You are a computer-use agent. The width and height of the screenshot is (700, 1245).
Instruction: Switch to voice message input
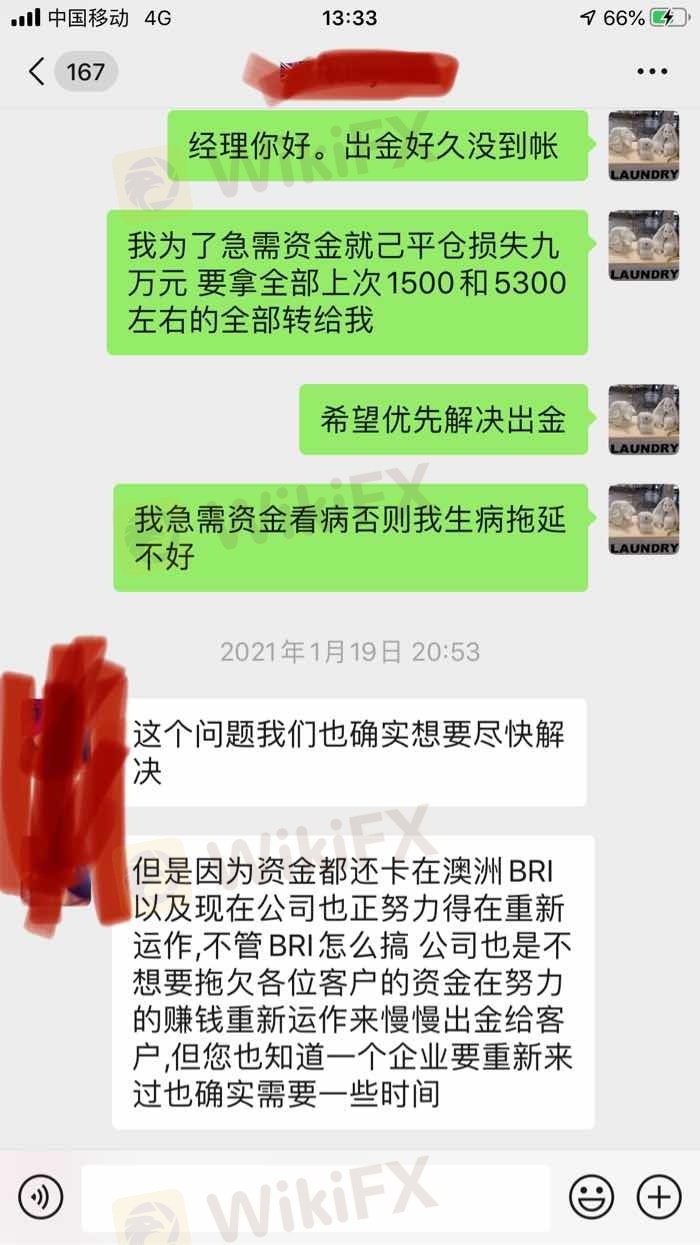point(40,1196)
